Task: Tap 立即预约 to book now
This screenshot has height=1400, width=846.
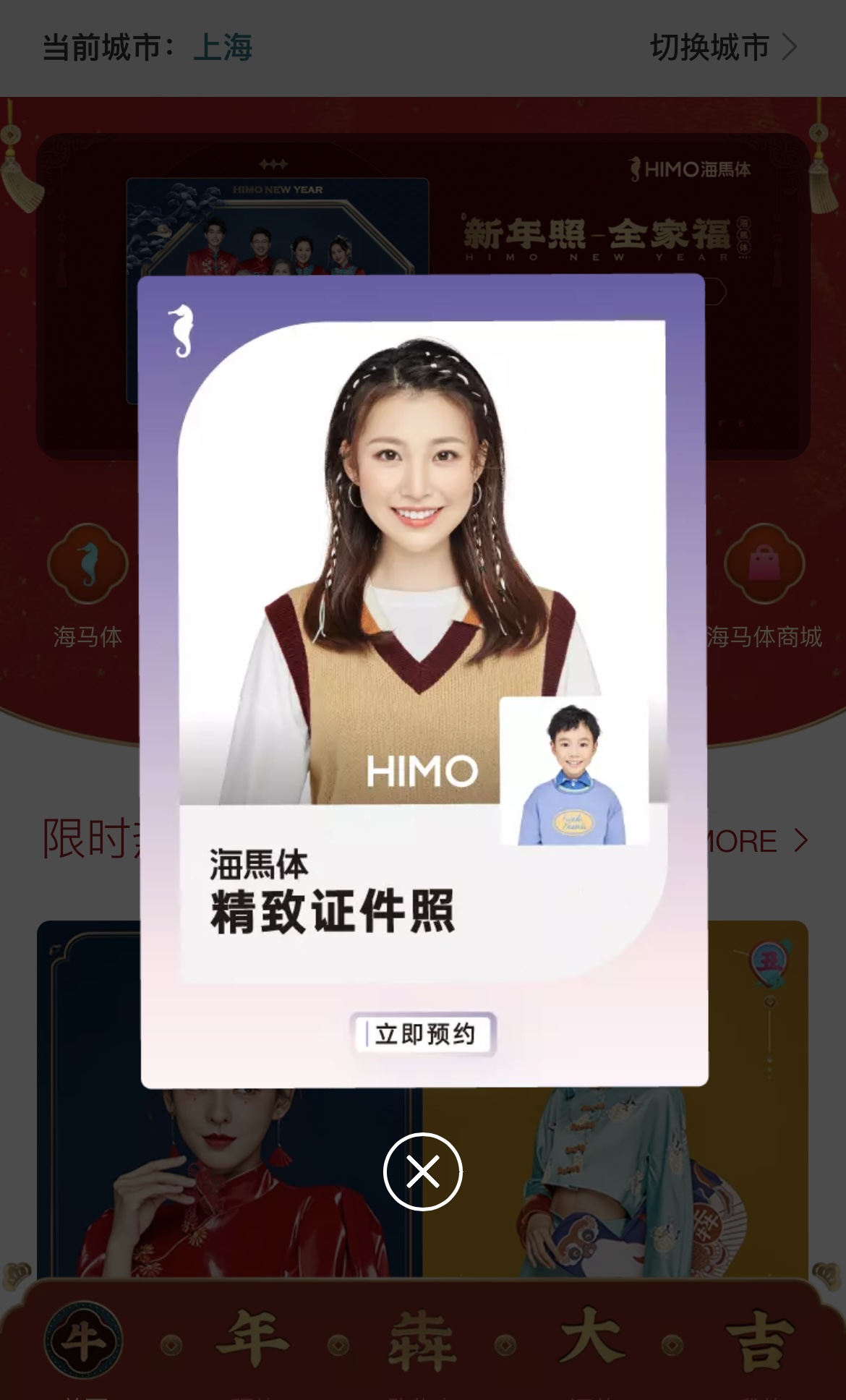Action: 424,1034
